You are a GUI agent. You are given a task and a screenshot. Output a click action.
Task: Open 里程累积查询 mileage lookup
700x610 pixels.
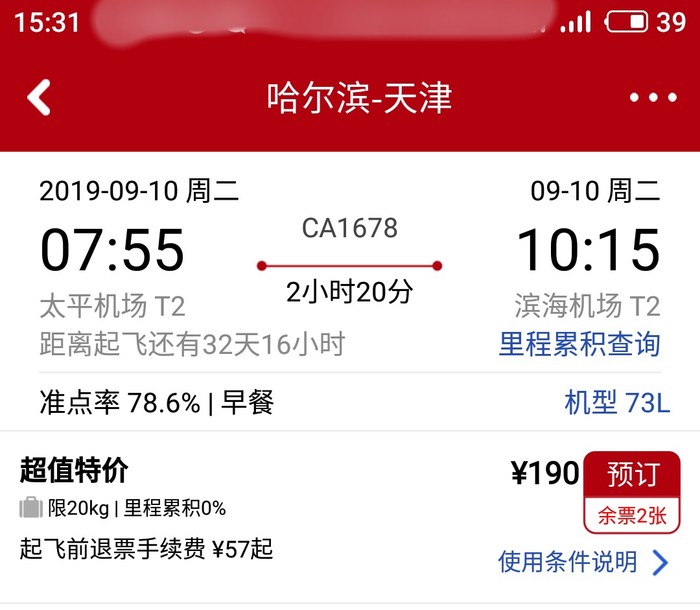[x=579, y=344]
